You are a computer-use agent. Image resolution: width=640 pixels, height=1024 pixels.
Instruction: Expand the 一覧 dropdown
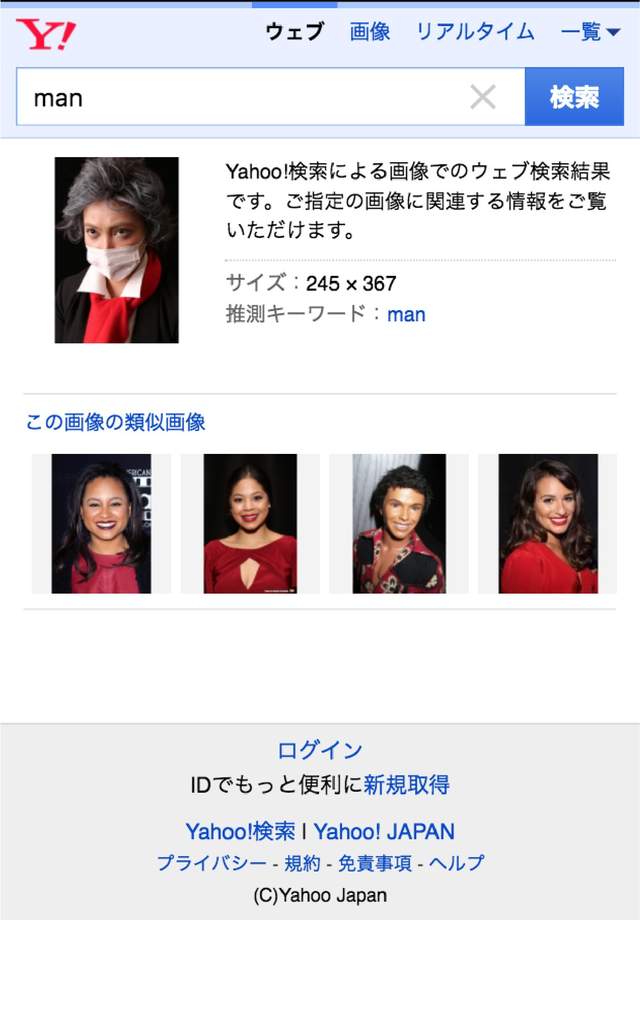590,31
